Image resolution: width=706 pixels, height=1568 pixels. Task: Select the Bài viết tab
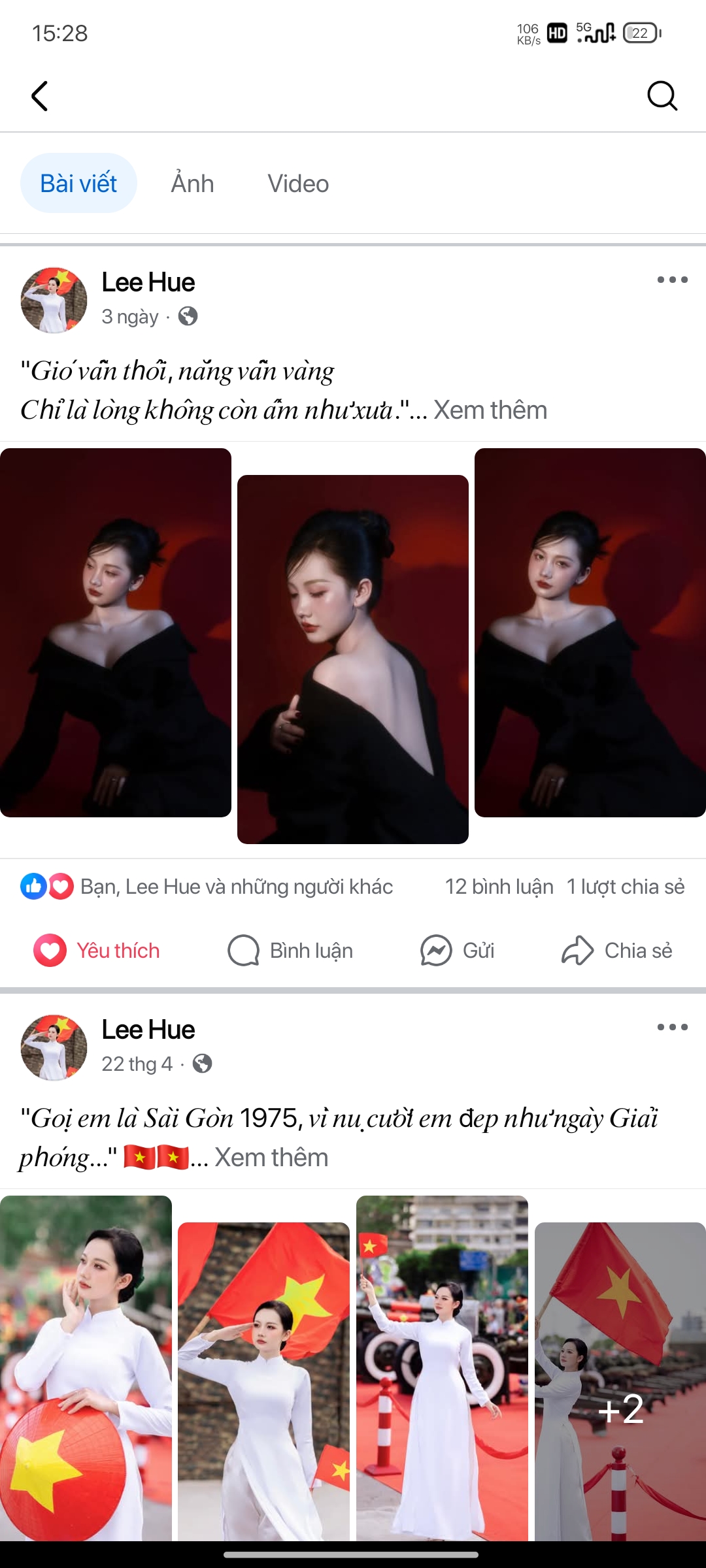pyautogui.click(x=78, y=184)
